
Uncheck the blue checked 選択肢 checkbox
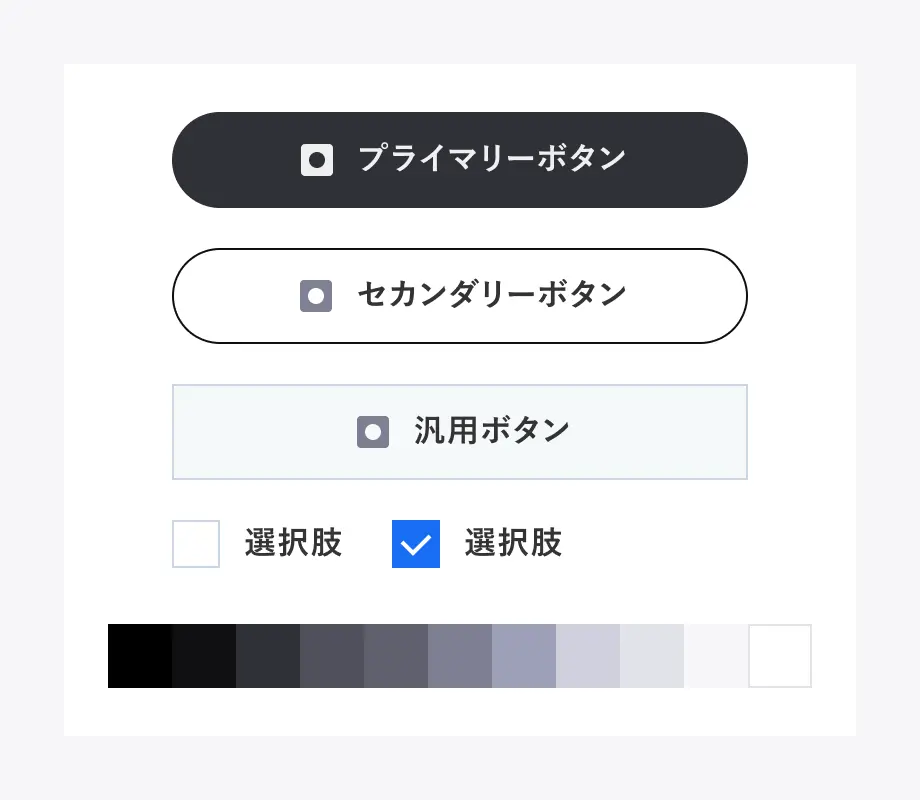(416, 544)
